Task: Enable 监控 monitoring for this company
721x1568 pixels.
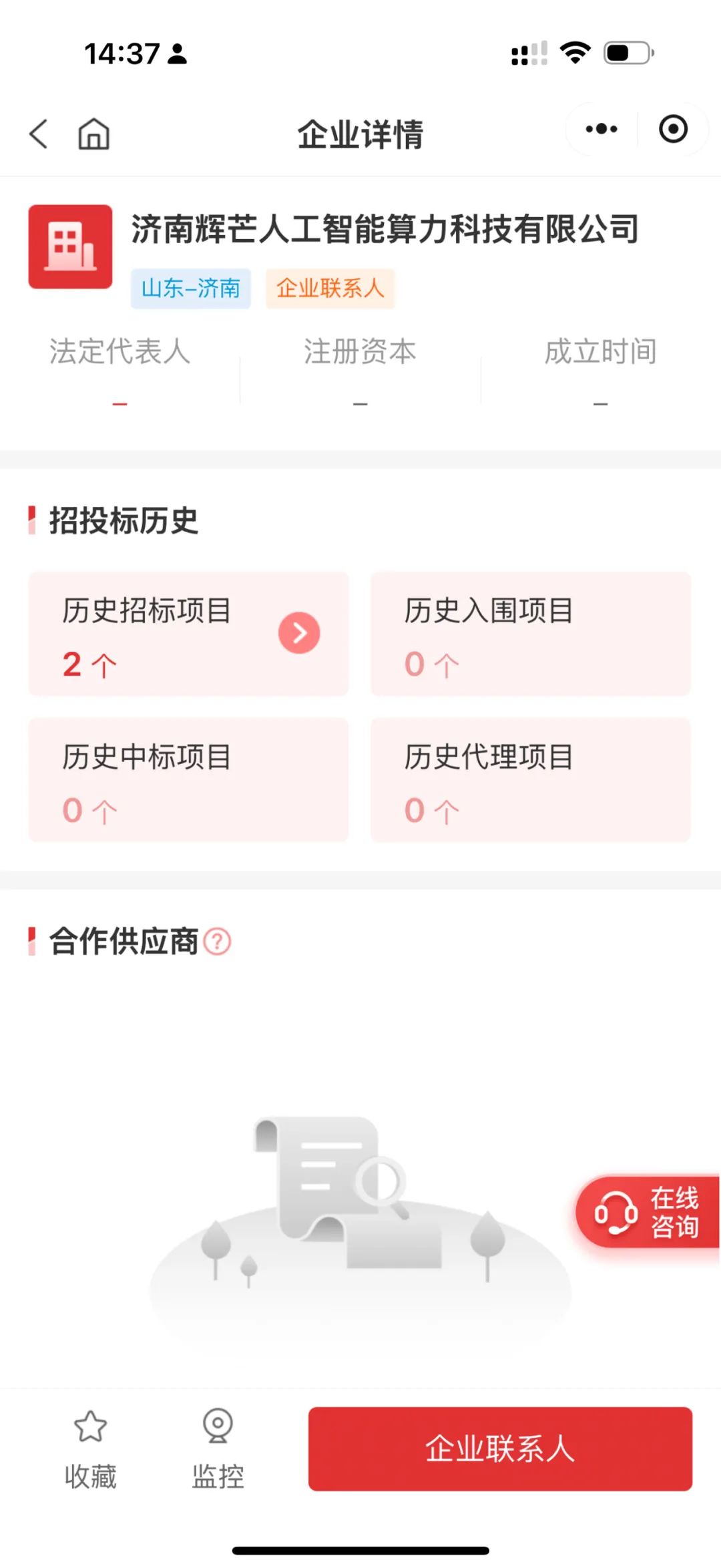Action: (218, 1449)
